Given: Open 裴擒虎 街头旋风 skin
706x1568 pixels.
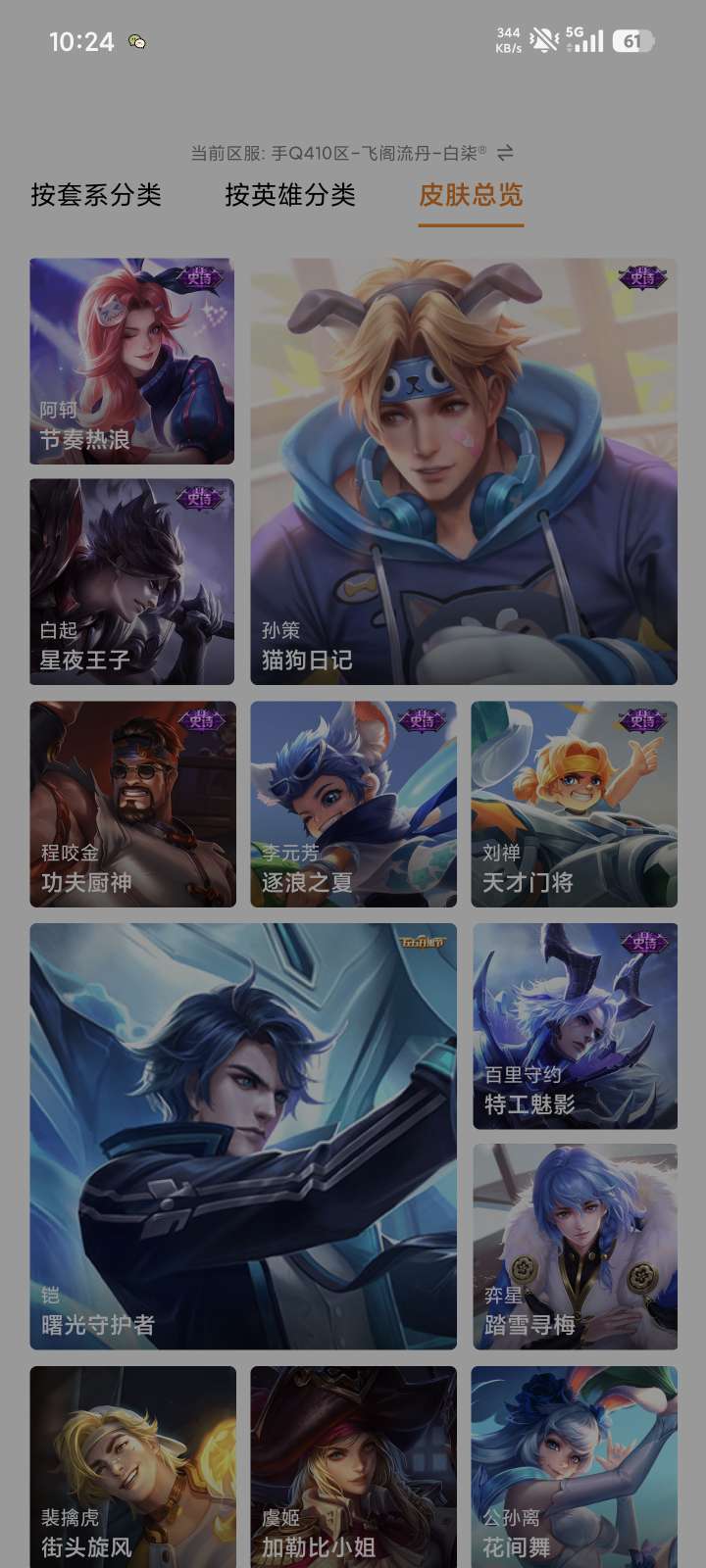Looking at the screenshot, I should tap(132, 1466).
